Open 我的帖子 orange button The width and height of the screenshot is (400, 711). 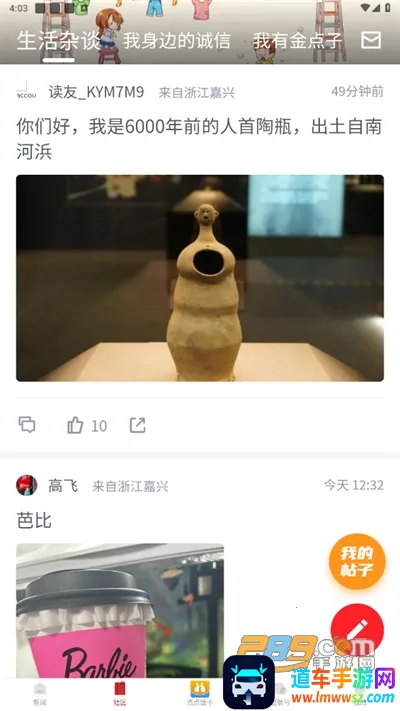pos(357,561)
